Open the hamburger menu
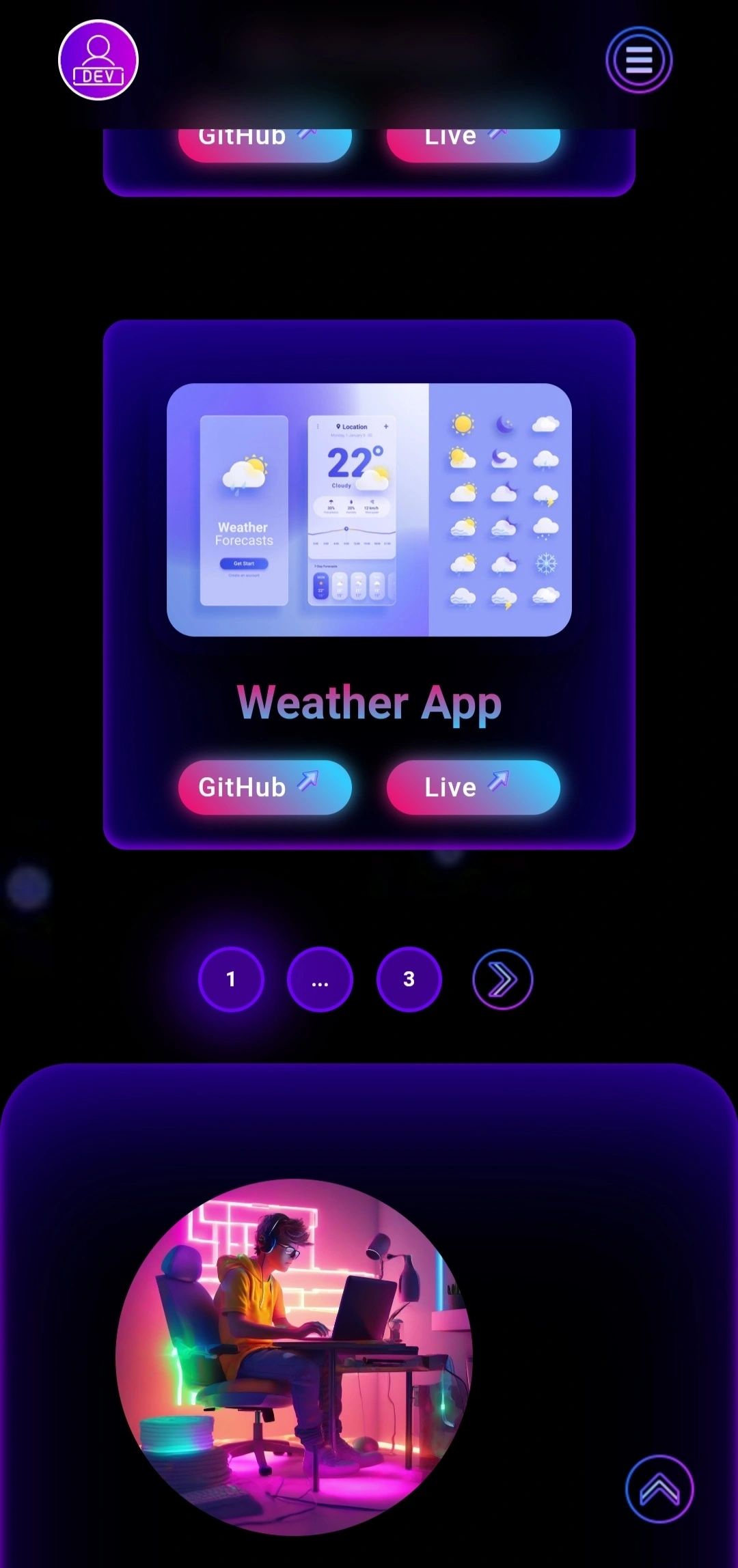 coord(639,60)
